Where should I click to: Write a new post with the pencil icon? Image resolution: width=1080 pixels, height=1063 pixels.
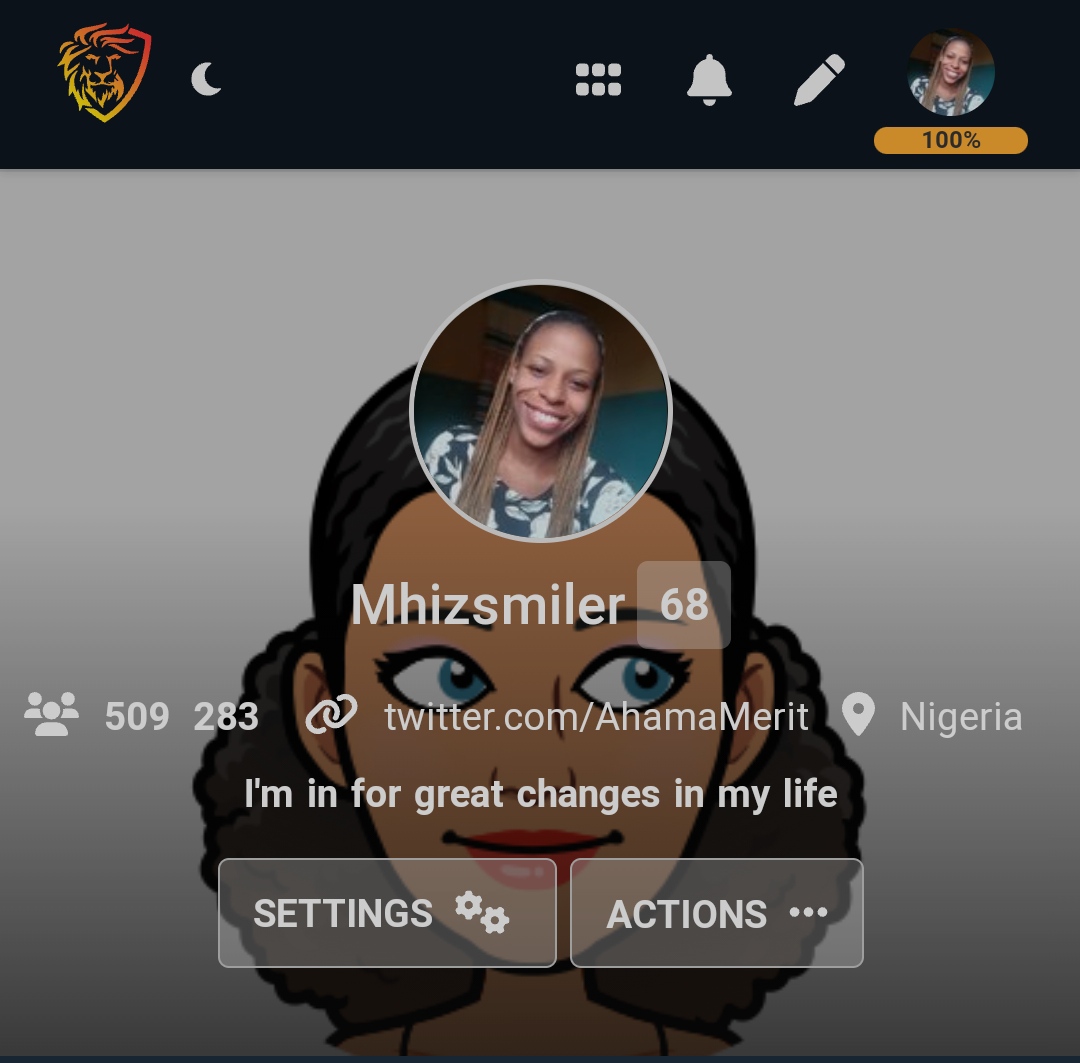[x=819, y=80]
